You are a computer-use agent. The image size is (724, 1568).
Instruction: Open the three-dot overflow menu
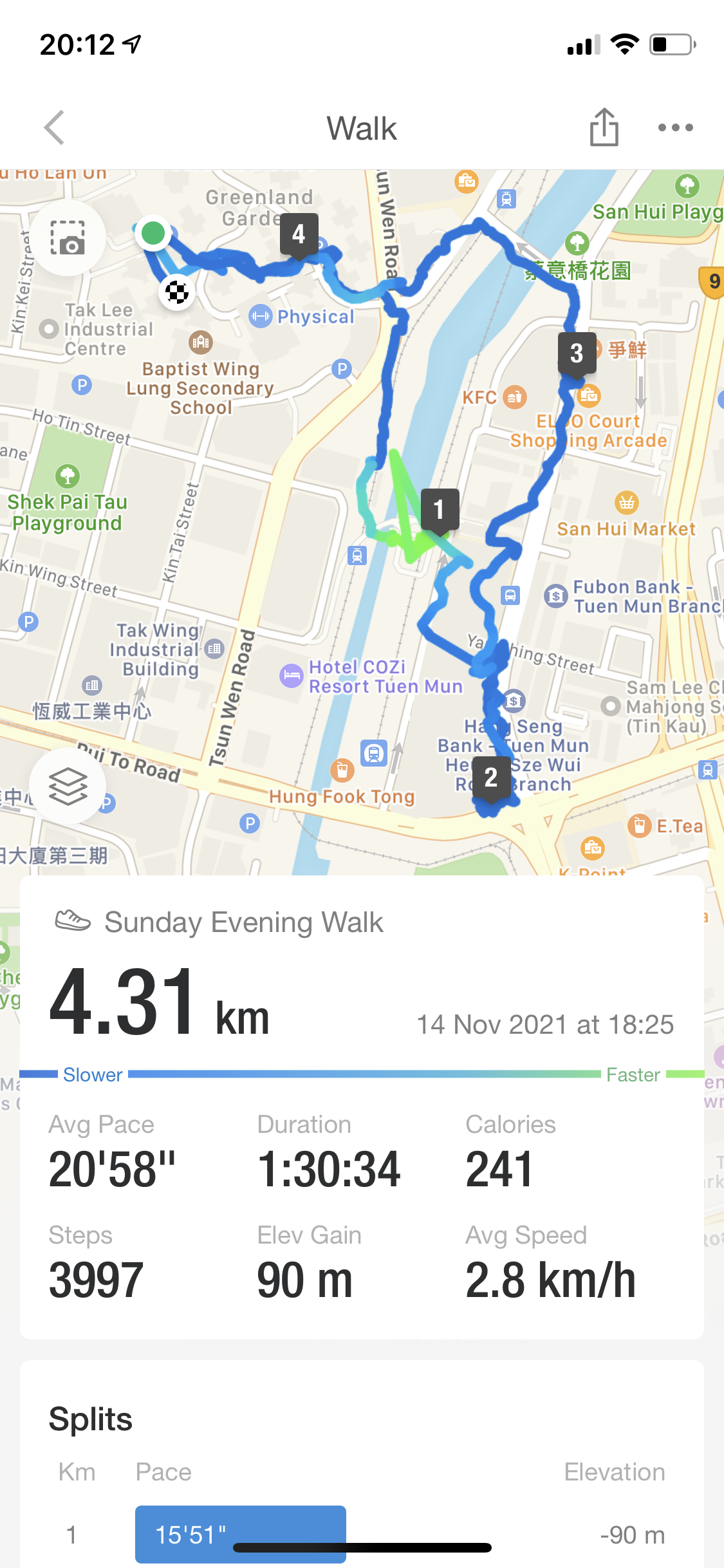[x=675, y=127]
